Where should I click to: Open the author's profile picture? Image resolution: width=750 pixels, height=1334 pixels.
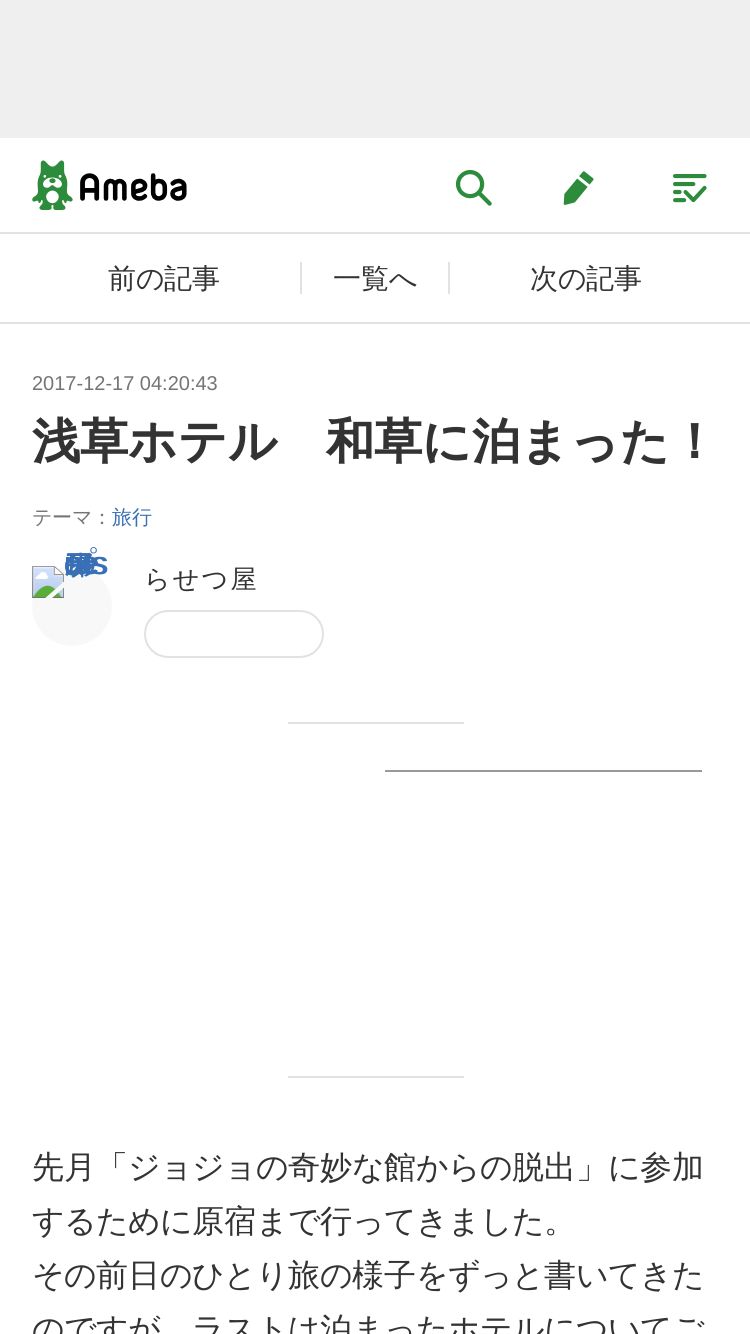pos(72,605)
